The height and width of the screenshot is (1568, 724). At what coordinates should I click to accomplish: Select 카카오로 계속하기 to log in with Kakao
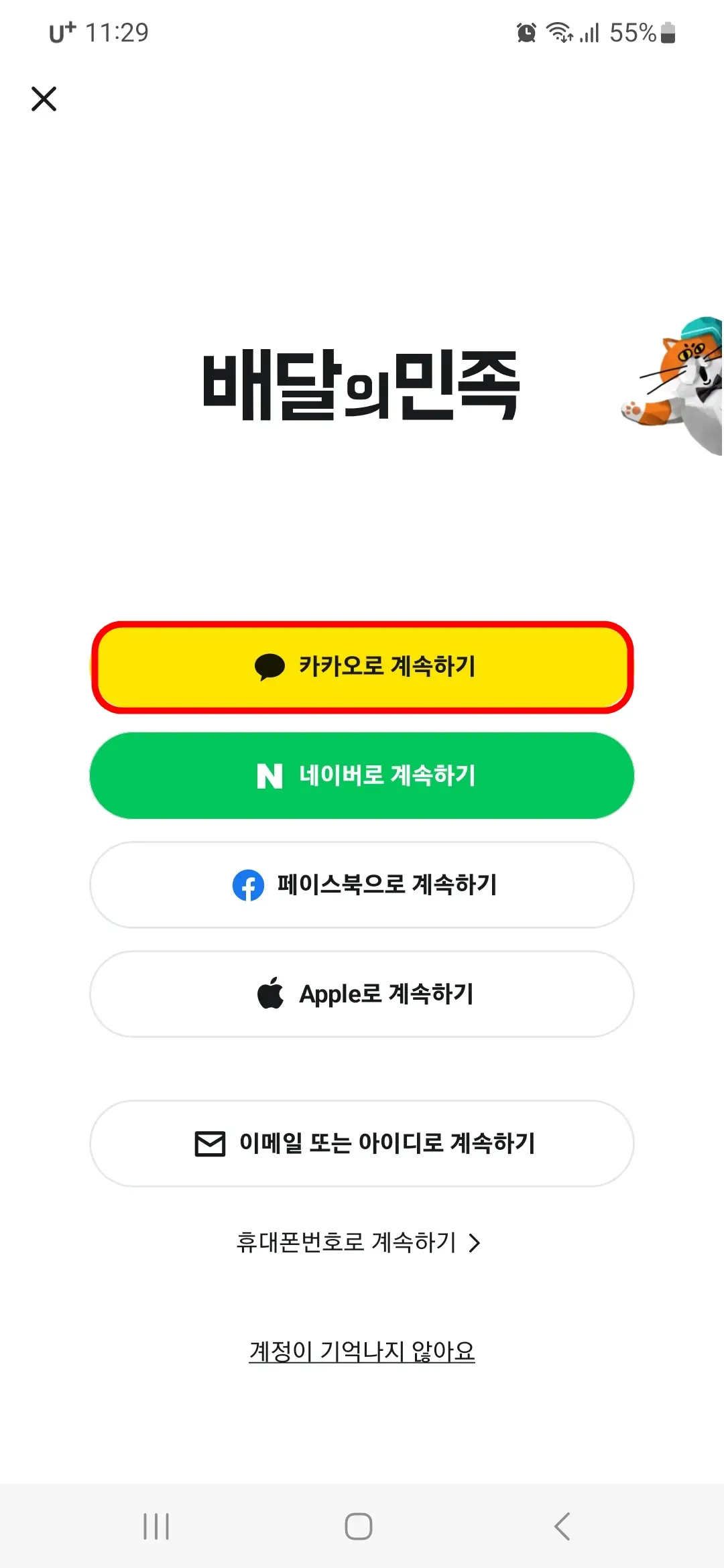(x=362, y=667)
